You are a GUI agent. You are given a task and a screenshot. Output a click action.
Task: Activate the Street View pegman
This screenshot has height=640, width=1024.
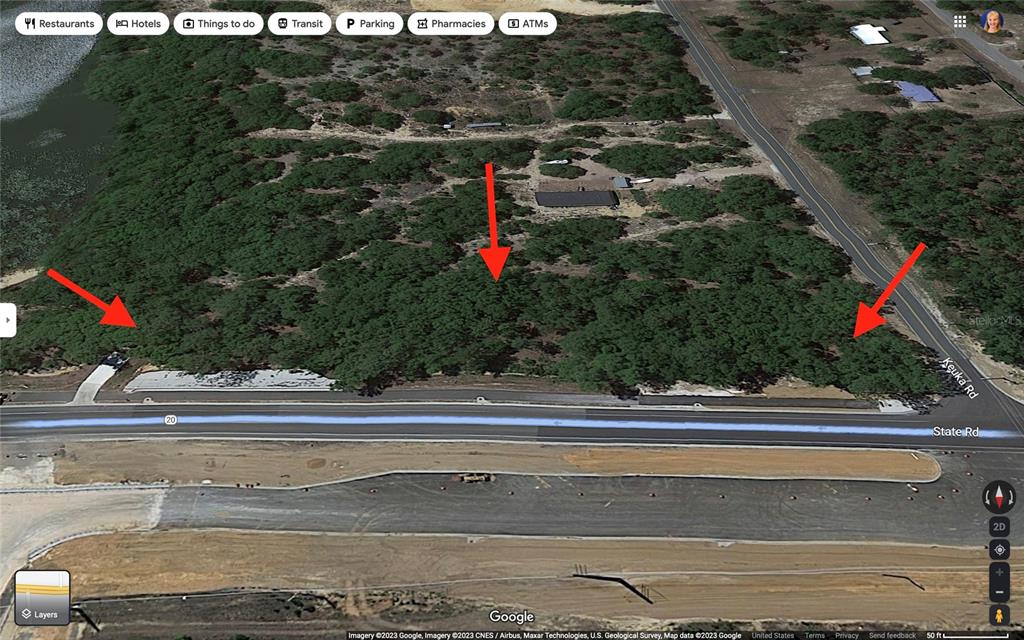[x=999, y=614]
